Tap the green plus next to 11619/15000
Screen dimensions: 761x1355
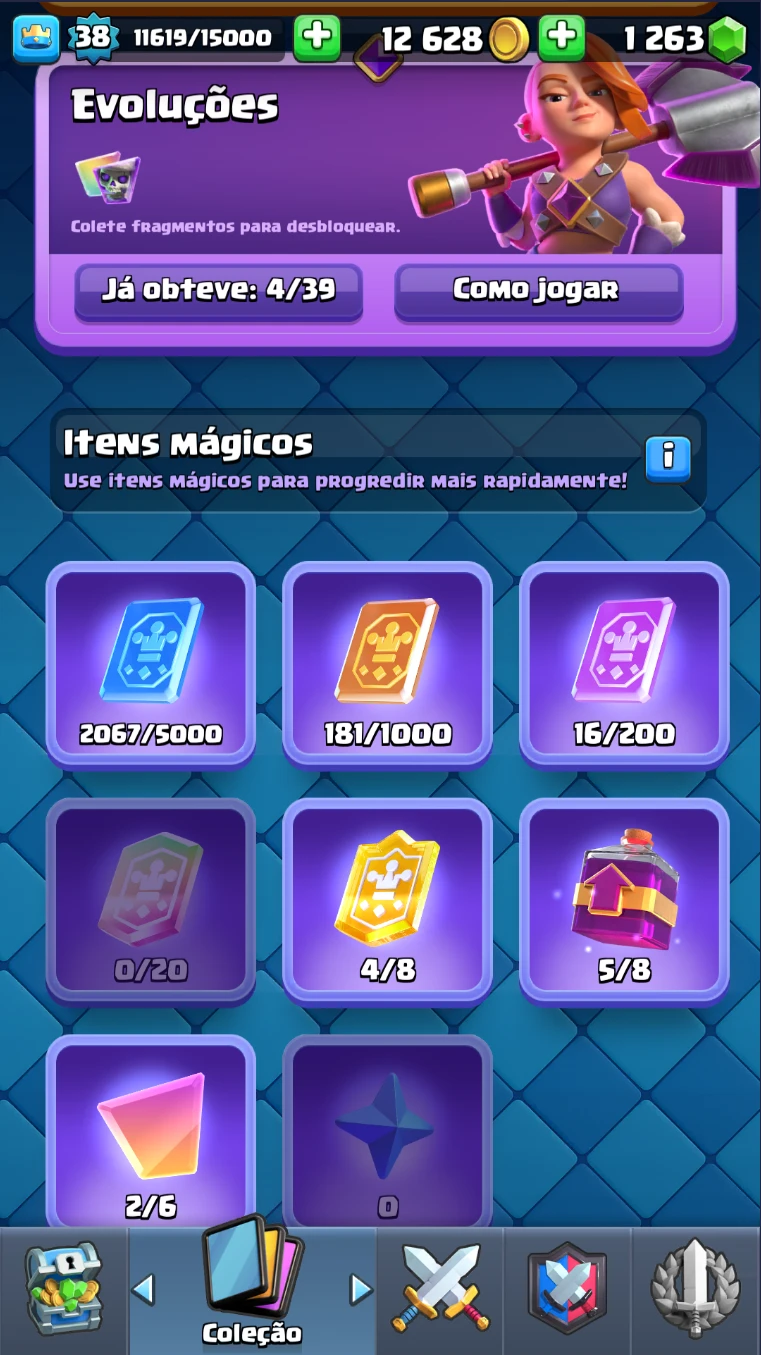tap(316, 39)
